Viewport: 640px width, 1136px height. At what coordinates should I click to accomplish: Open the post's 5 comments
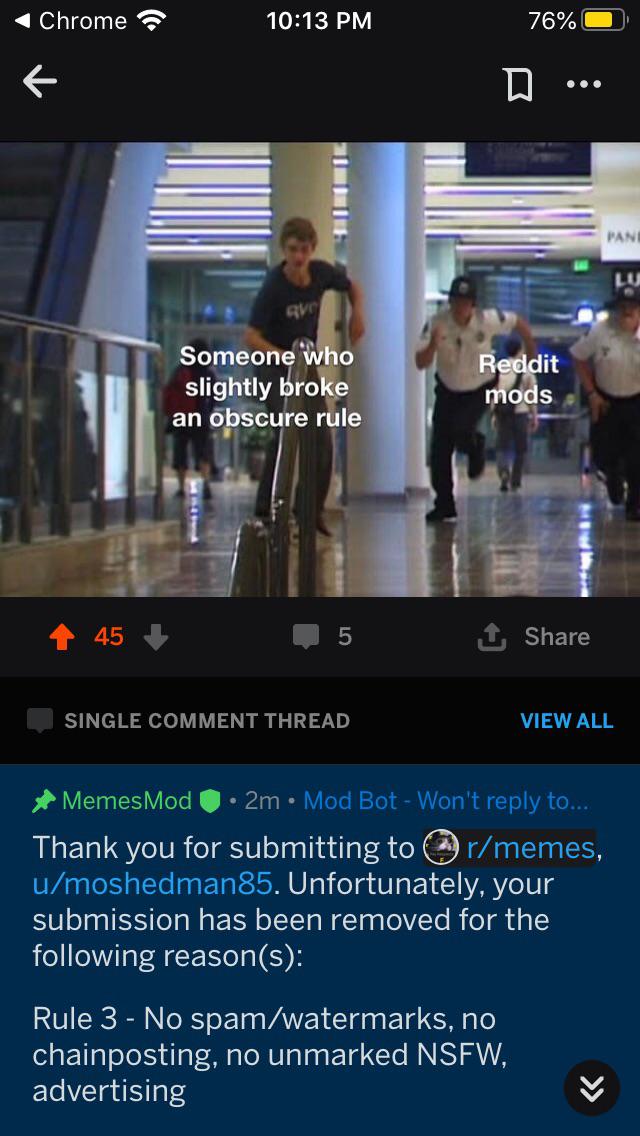point(322,637)
